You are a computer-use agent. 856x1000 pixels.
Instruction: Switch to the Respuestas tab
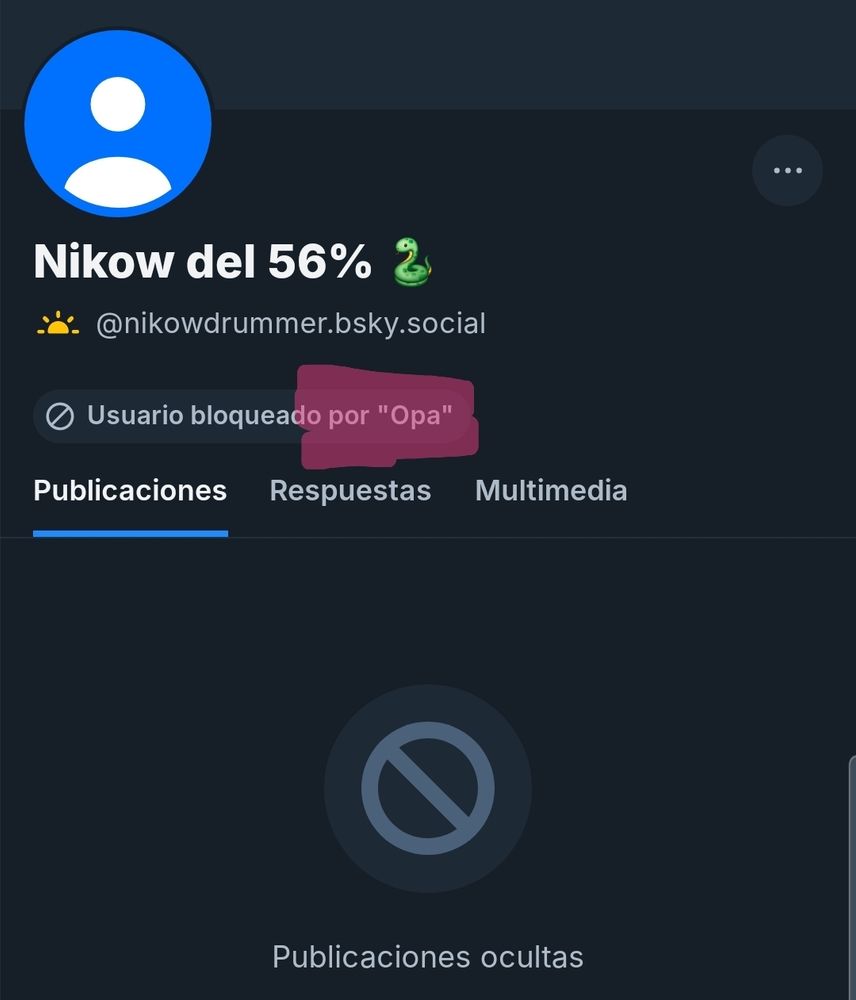[350, 491]
